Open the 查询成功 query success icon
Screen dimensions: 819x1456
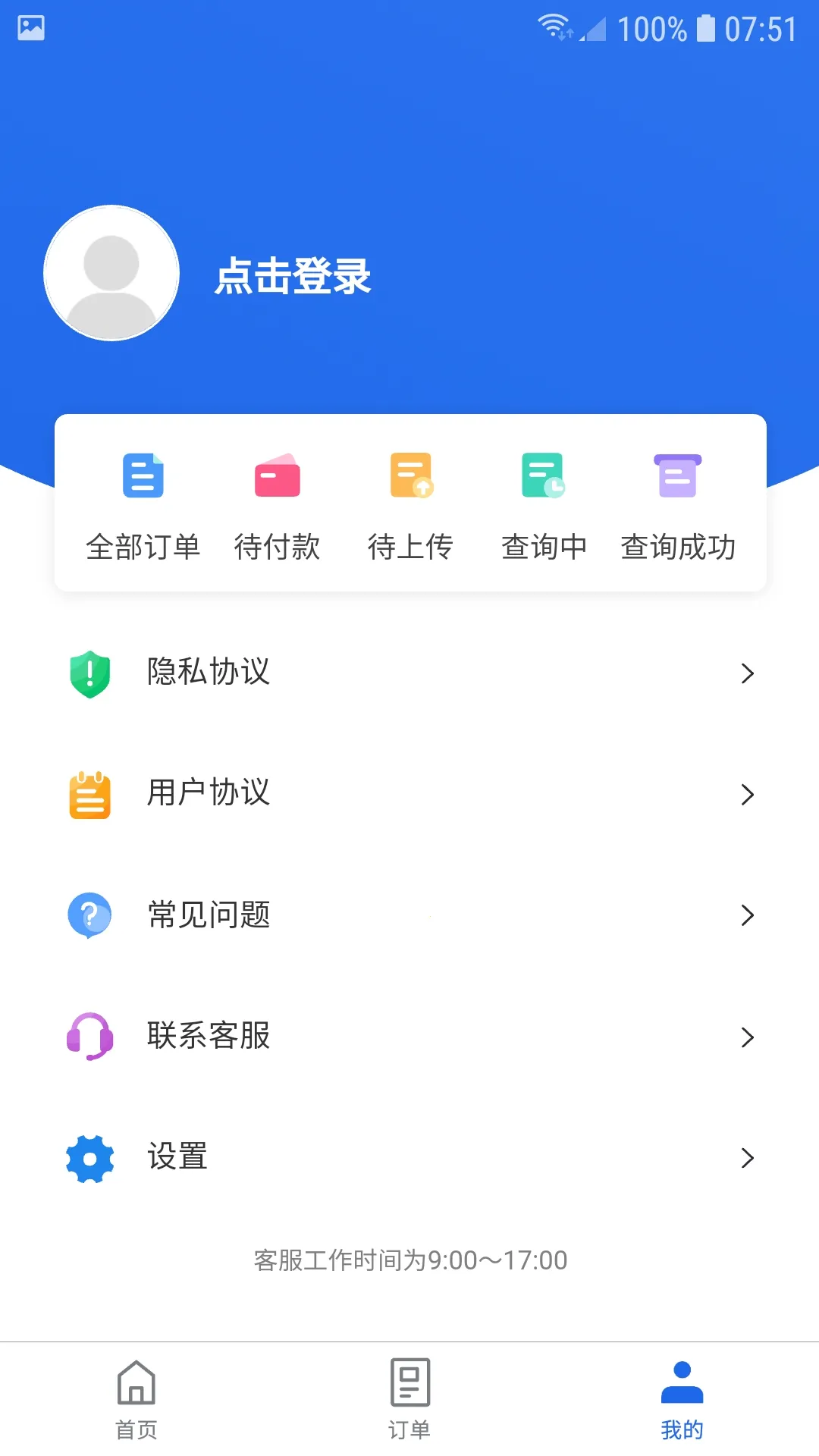pyautogui.click(x=677, y=476)
